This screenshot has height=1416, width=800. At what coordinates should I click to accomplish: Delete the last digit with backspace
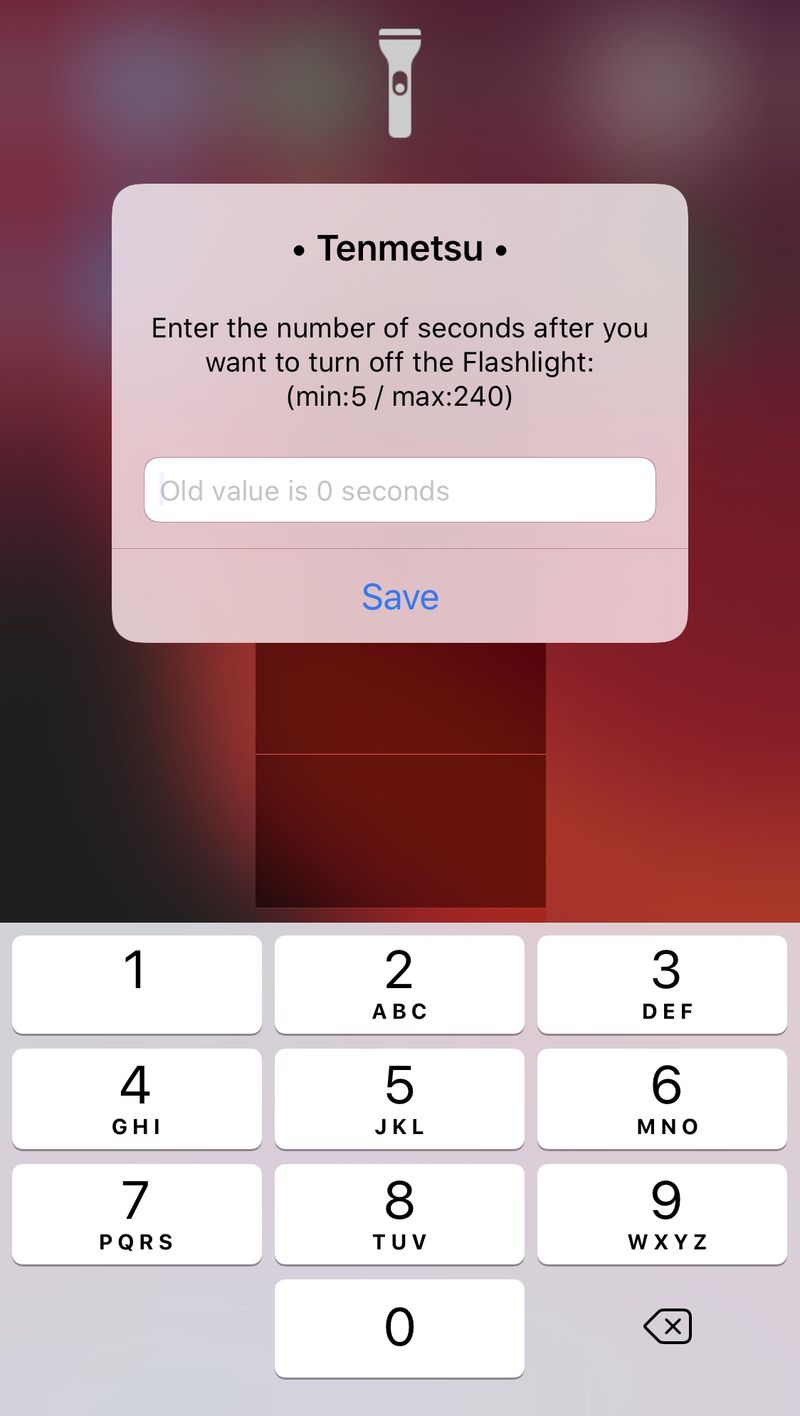click(x=667, y=1328)
